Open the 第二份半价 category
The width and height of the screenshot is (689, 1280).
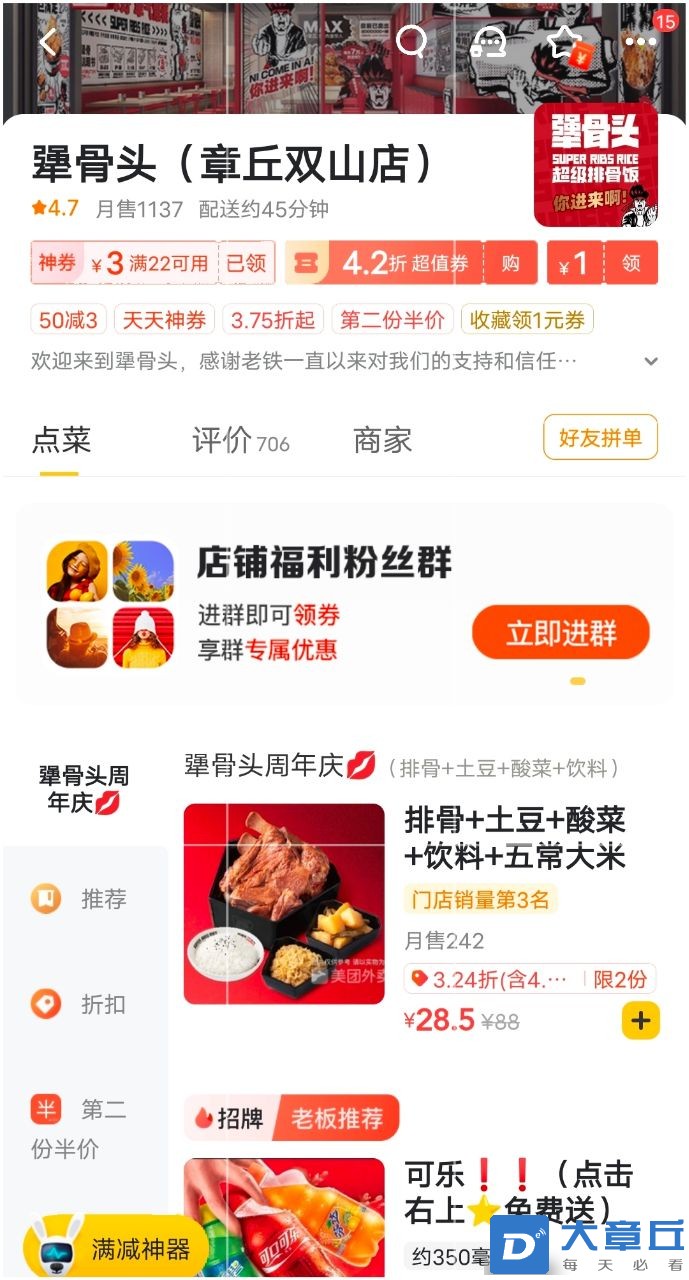coord(84,1128)
